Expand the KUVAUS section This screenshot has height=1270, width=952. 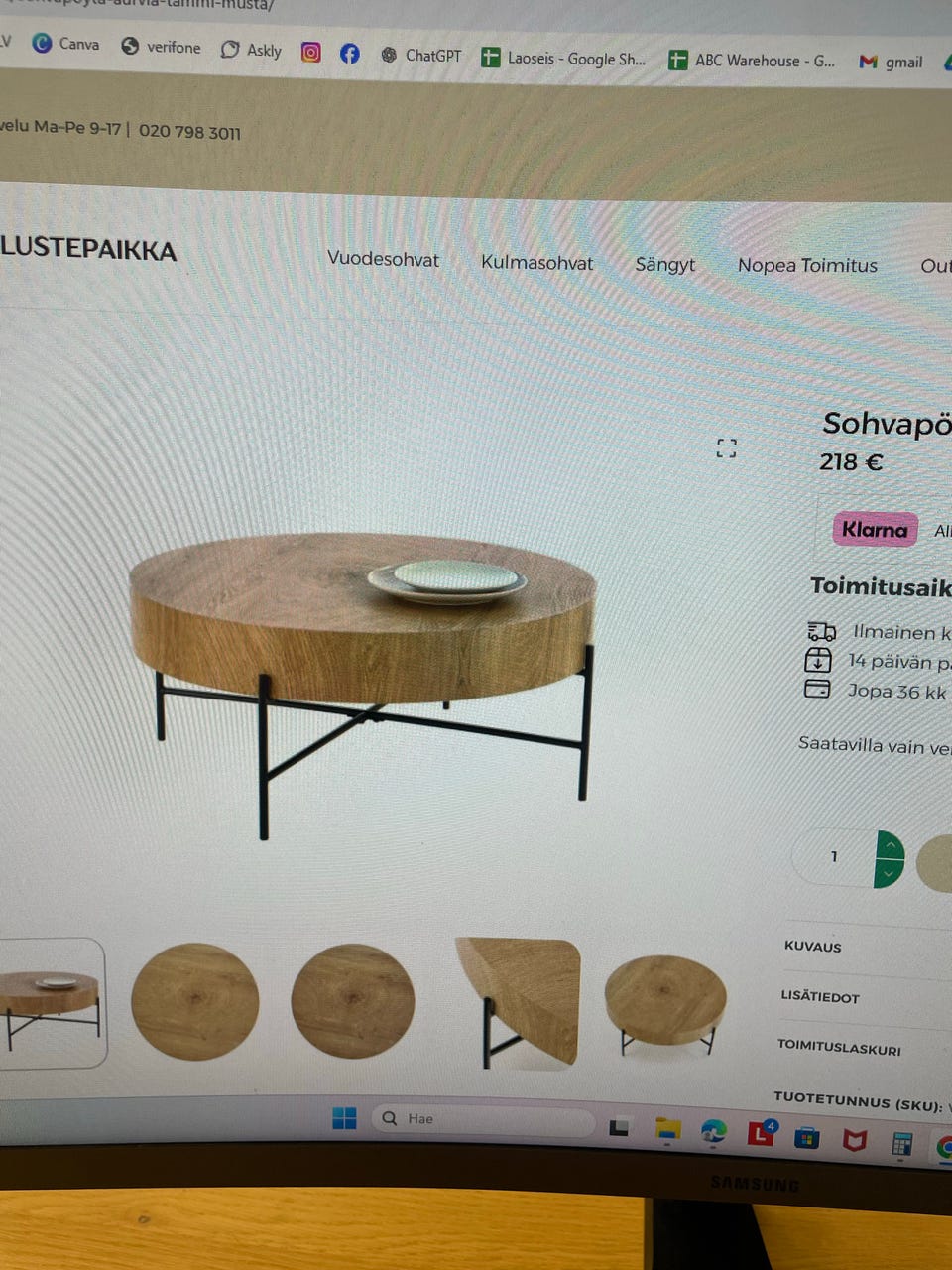(812, 948)
